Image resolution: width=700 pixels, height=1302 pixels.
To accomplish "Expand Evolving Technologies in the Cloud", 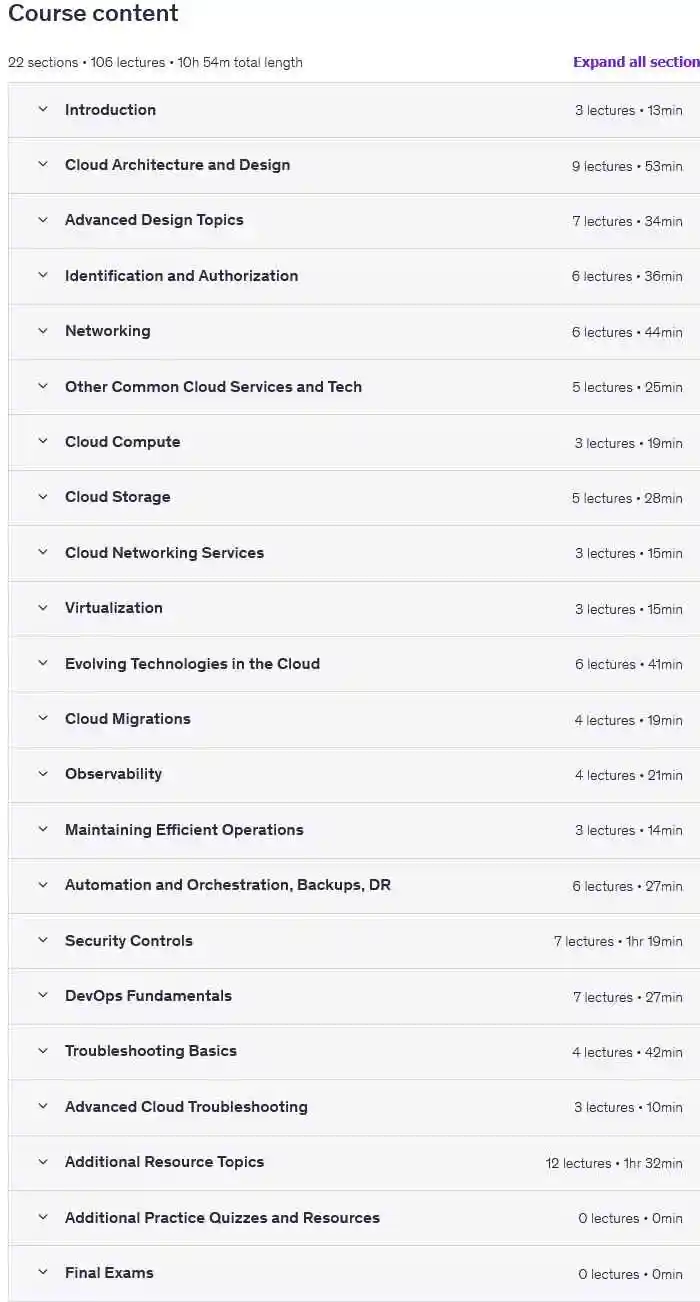I will point(354,664).
